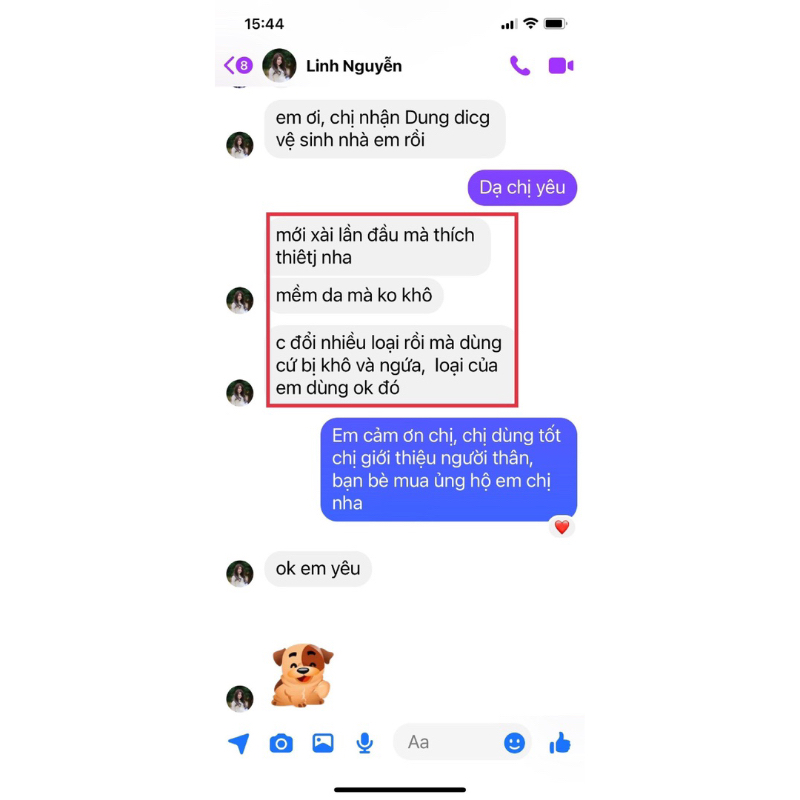Open the photo gallery picker
Image resolution: width=800 pixels, height=800 pixels.
(323, 743)
